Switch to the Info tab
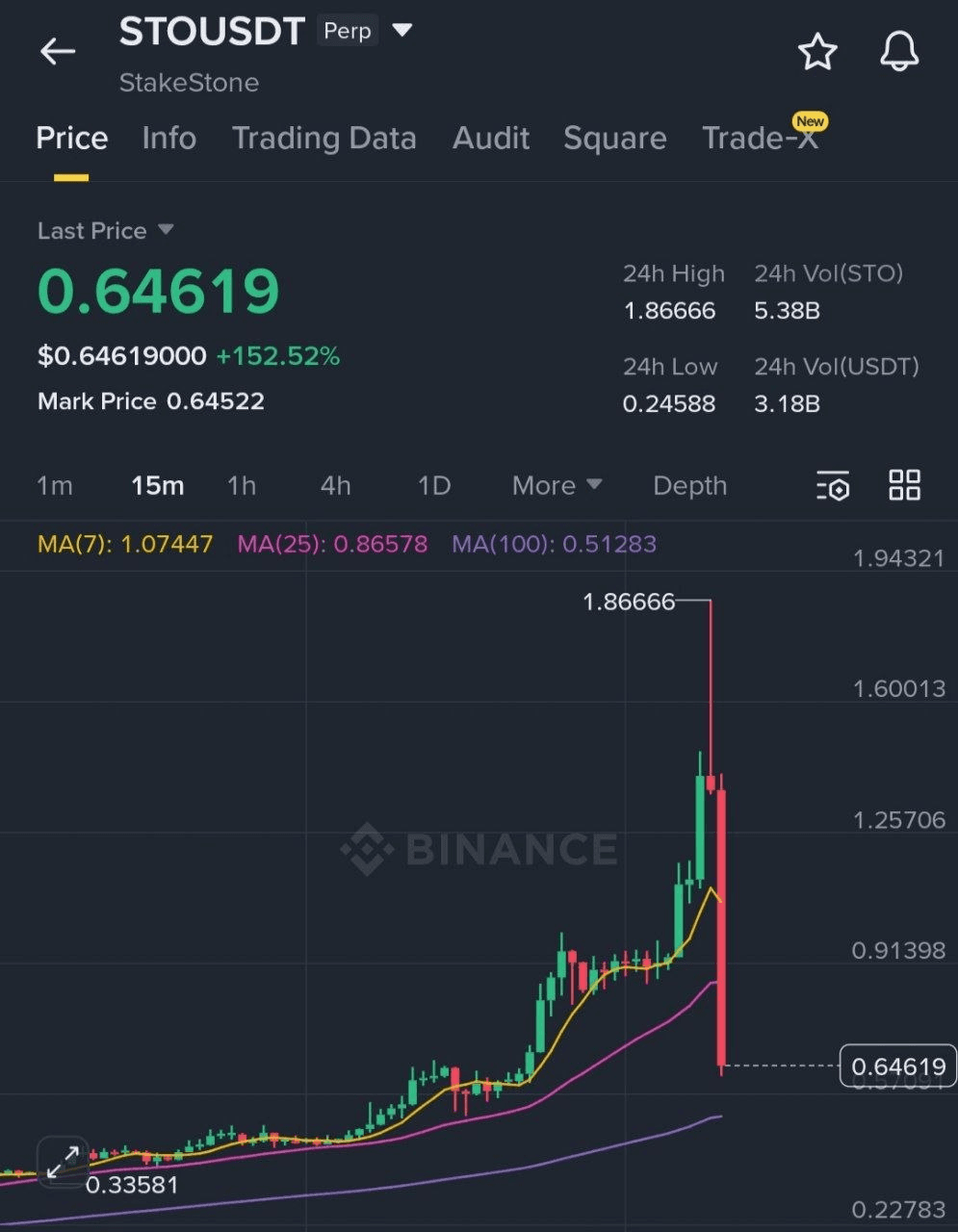The height and width of the screenshot is (1232, 958). point(168,139)
